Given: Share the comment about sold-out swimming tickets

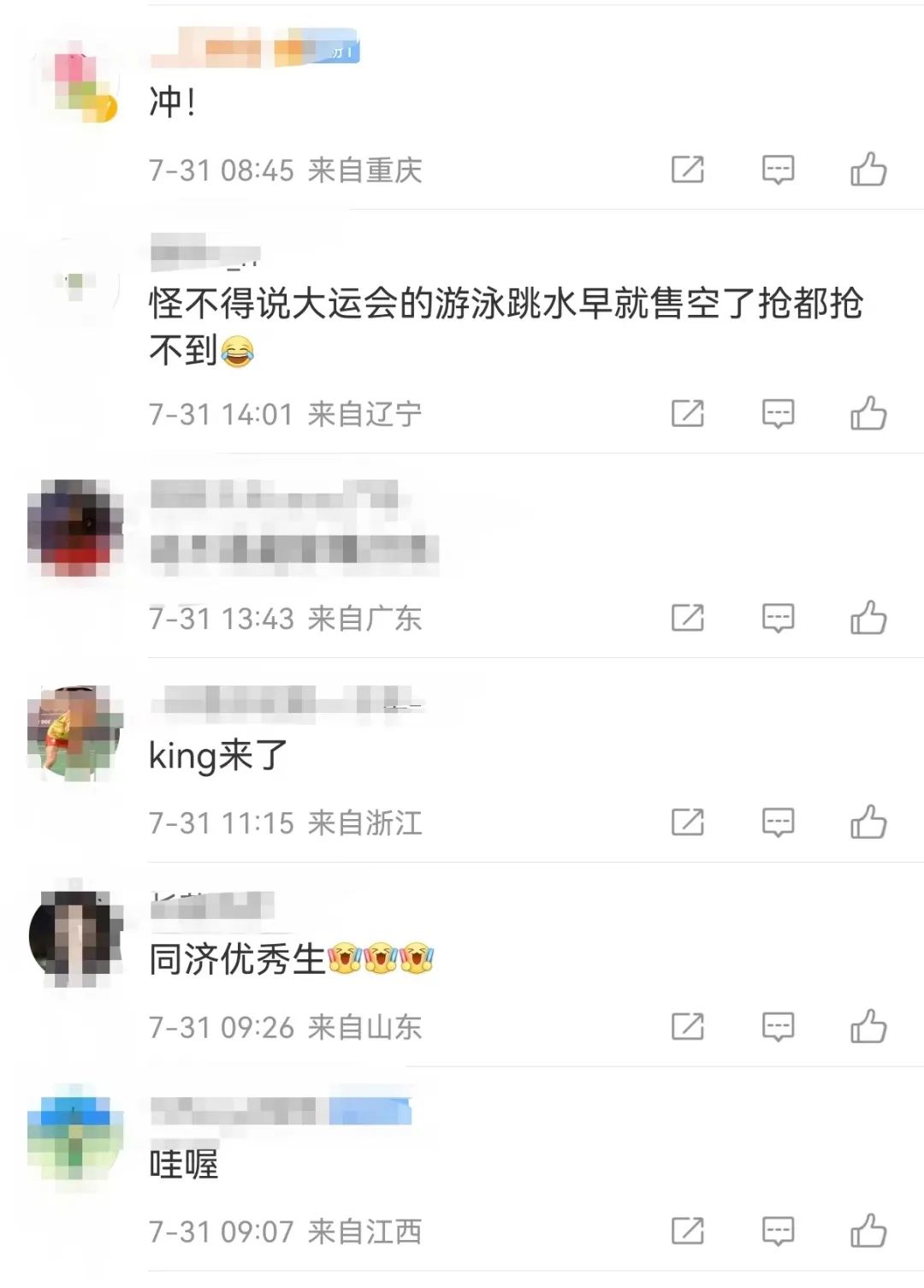Looking at the screenshot, I should [686, 413].
